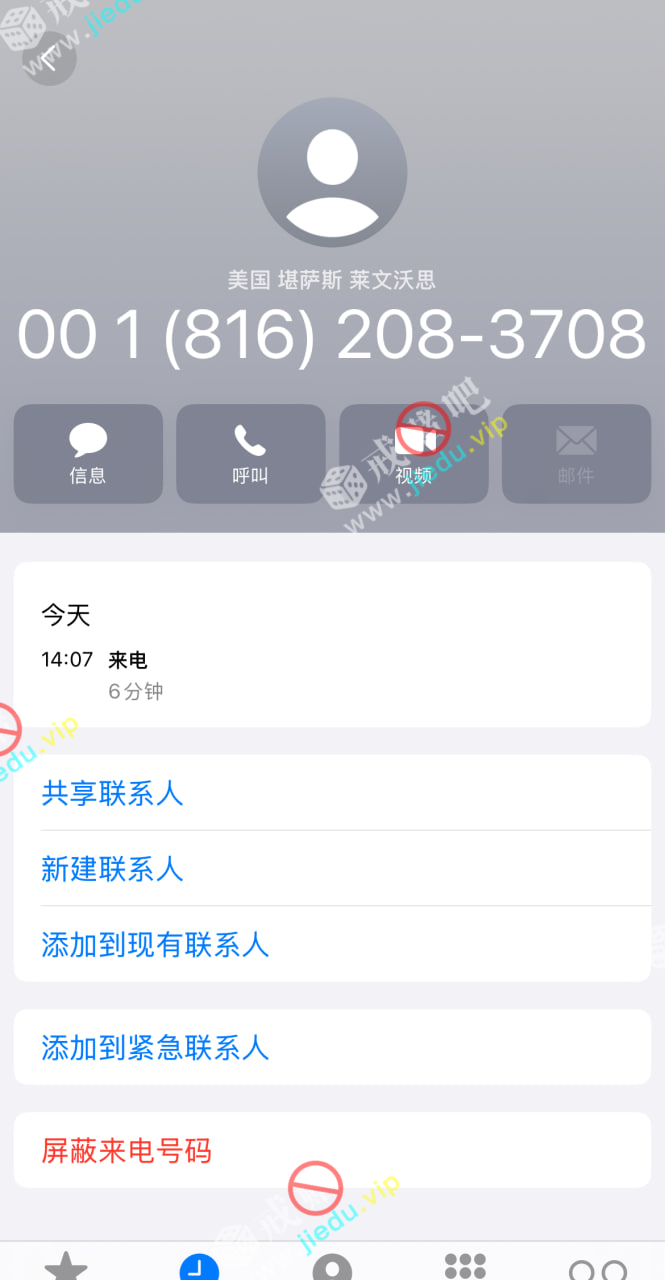Start a video call with 视频
The width and height of the screenshot is (665, 1280).
point(413,453)
